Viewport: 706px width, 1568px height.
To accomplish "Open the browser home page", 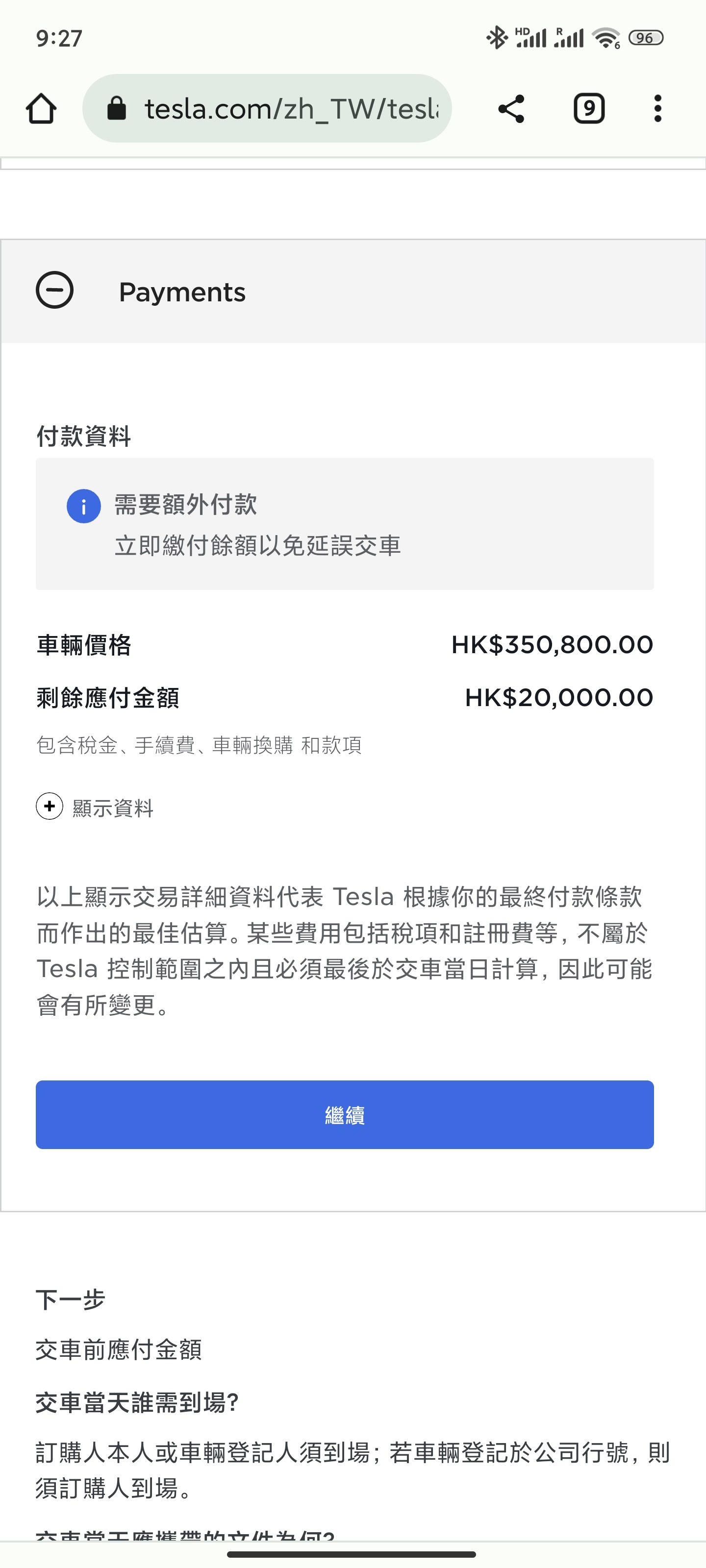I will pos(41,109).
